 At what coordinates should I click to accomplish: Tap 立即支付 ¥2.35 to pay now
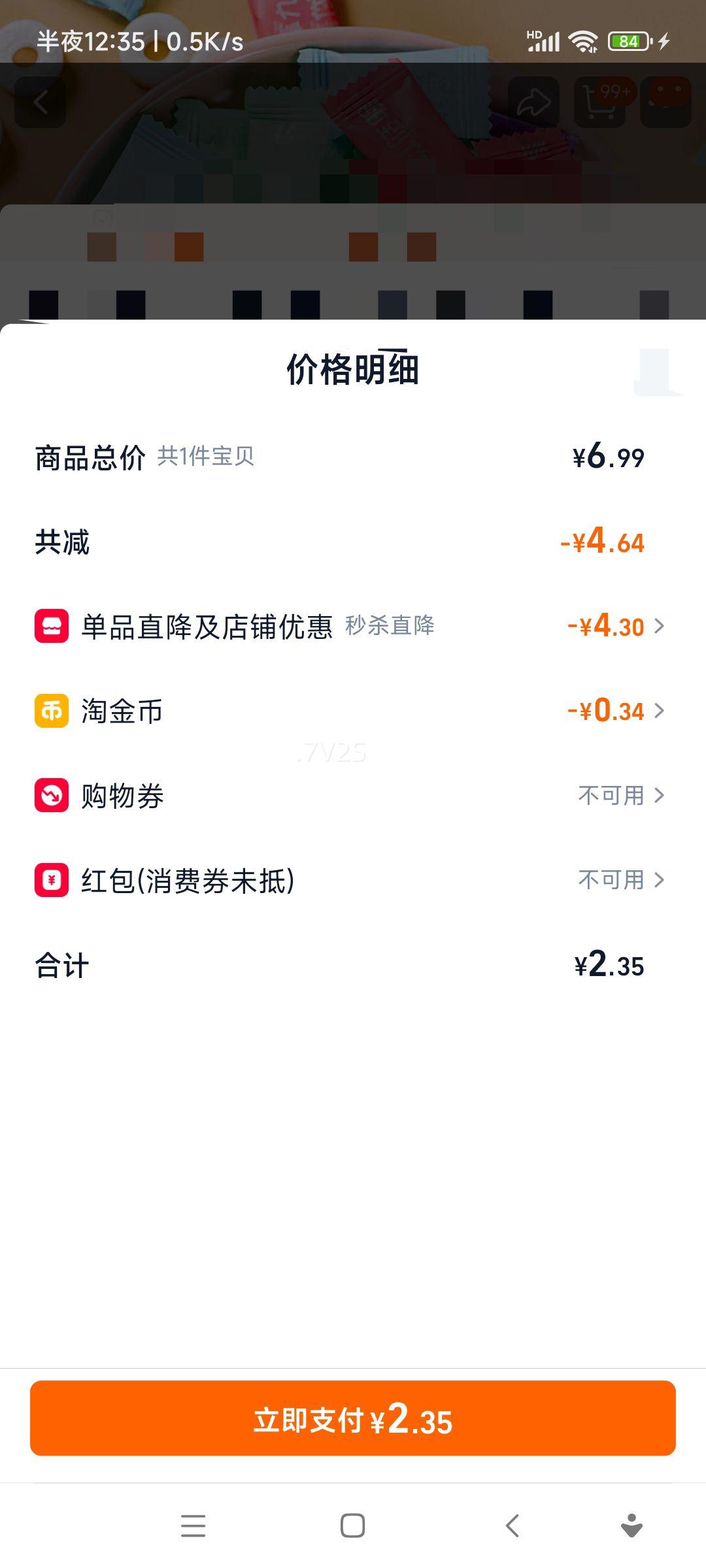(353, 1418)
